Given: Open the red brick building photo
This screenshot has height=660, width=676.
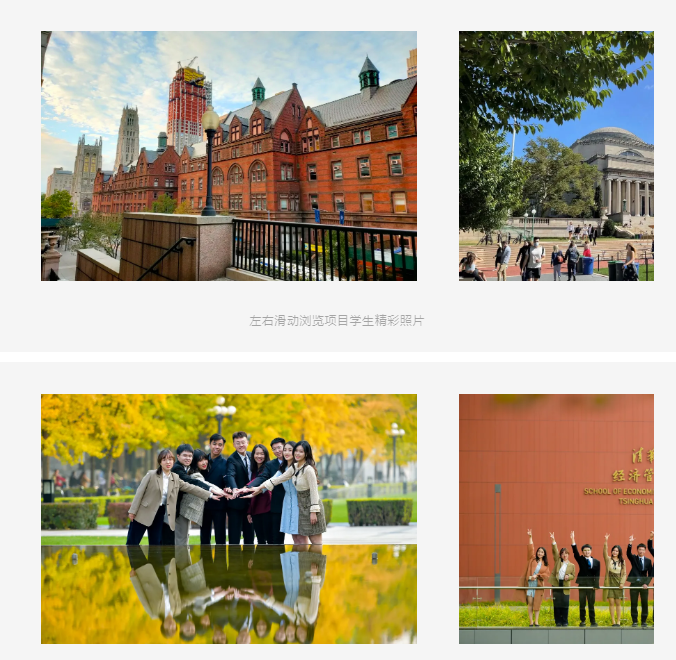Looking at the screenshot, I should [x=228, y=156].
